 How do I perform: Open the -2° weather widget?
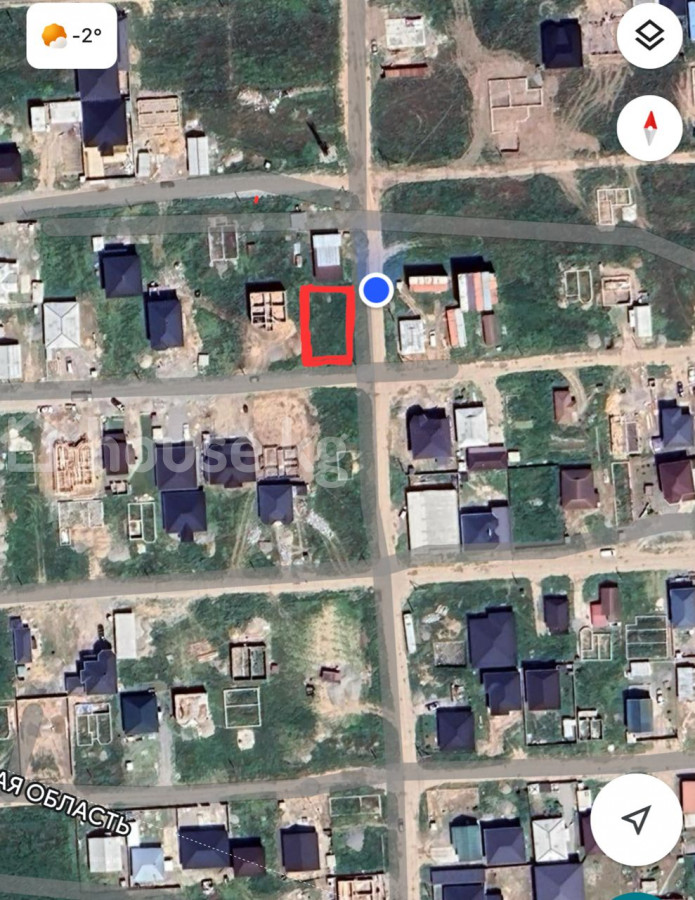(x=72, y=36)
